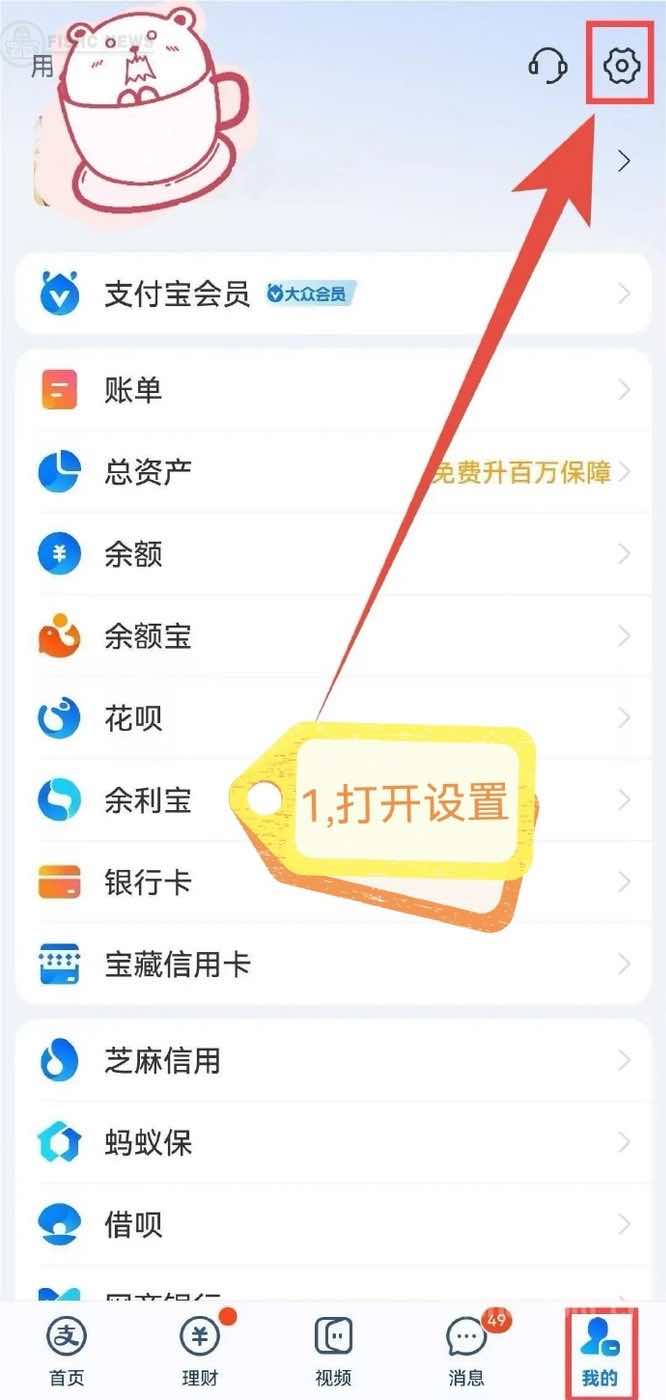Check 芝麻信用 credit score
Screen dimensions: 666x1400
pyautogui.click(x=333, y=1060)
